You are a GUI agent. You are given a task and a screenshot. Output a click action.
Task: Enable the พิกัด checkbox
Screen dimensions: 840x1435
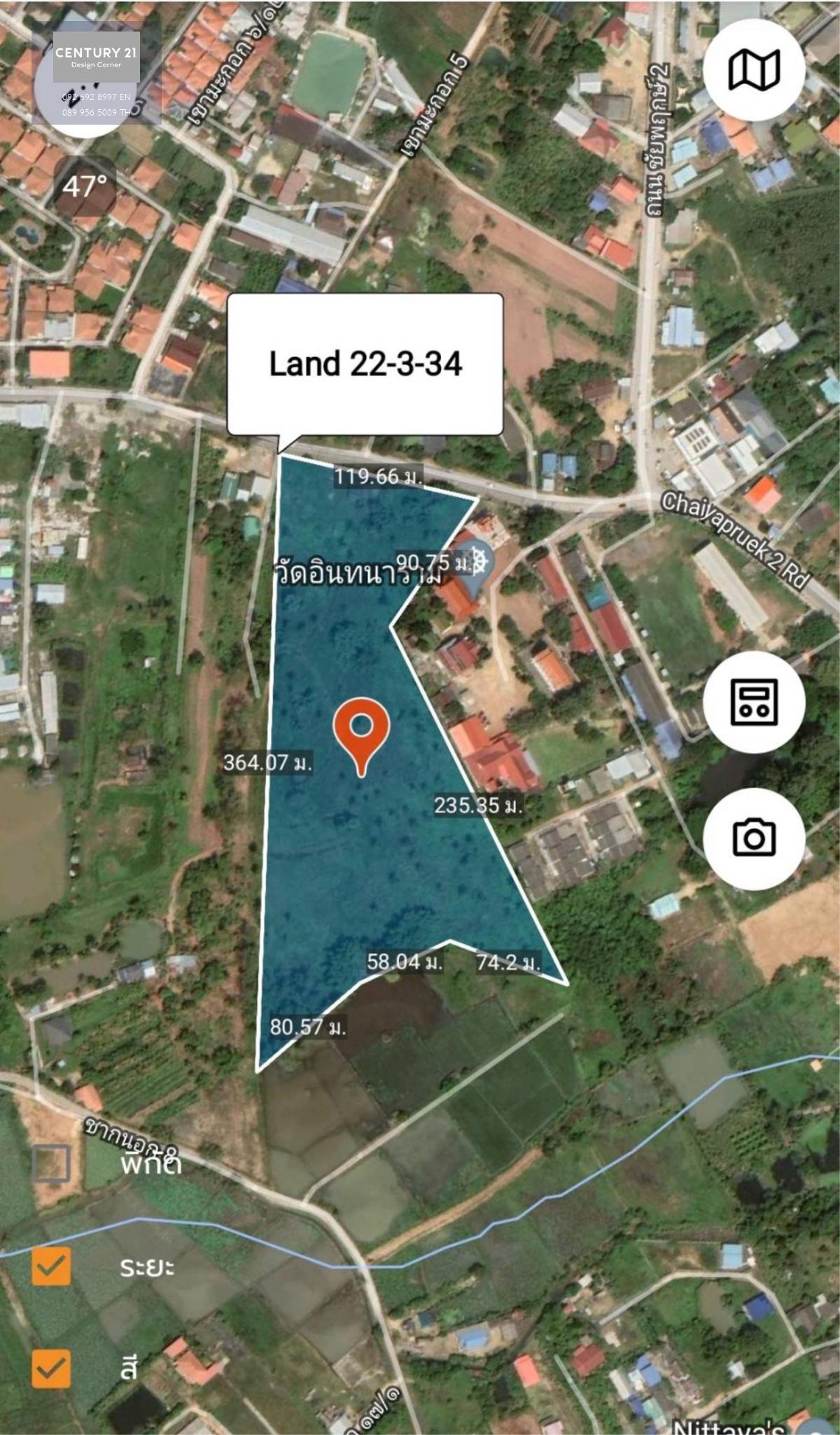click(51, 1164)
